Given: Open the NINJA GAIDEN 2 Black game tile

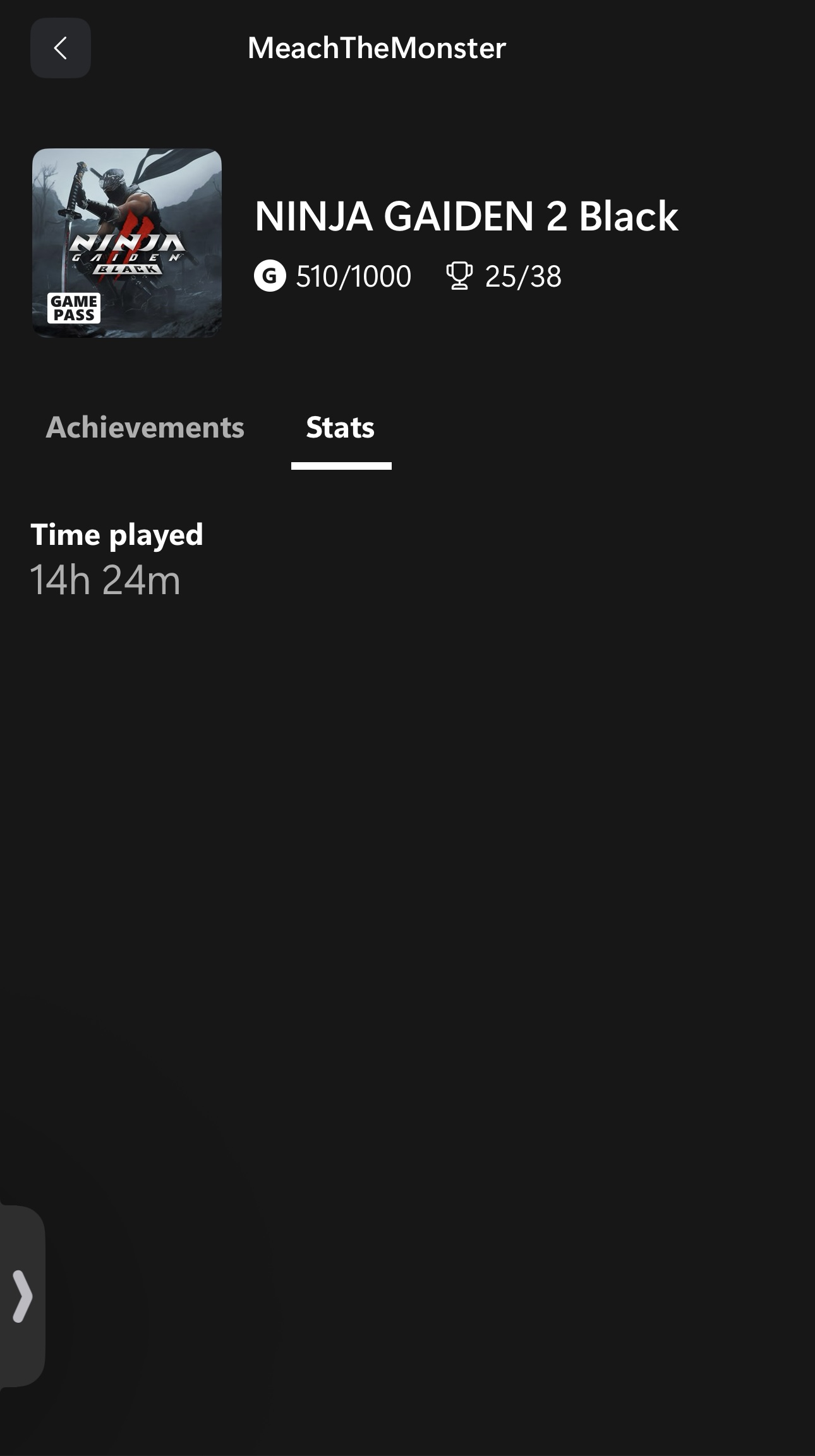Looking at the screenshot, I should [x=127, y=243].
